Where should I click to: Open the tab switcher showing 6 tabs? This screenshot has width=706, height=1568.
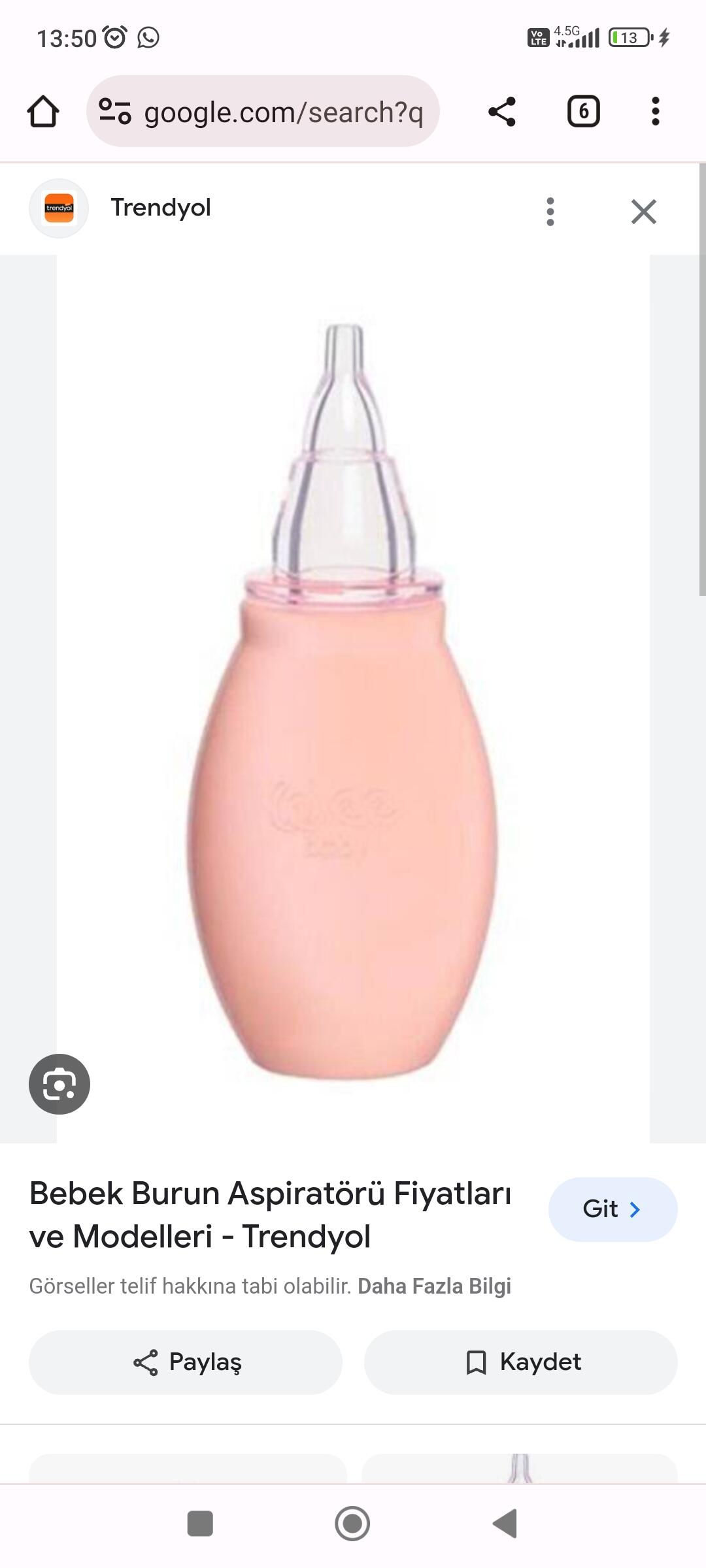583,112
